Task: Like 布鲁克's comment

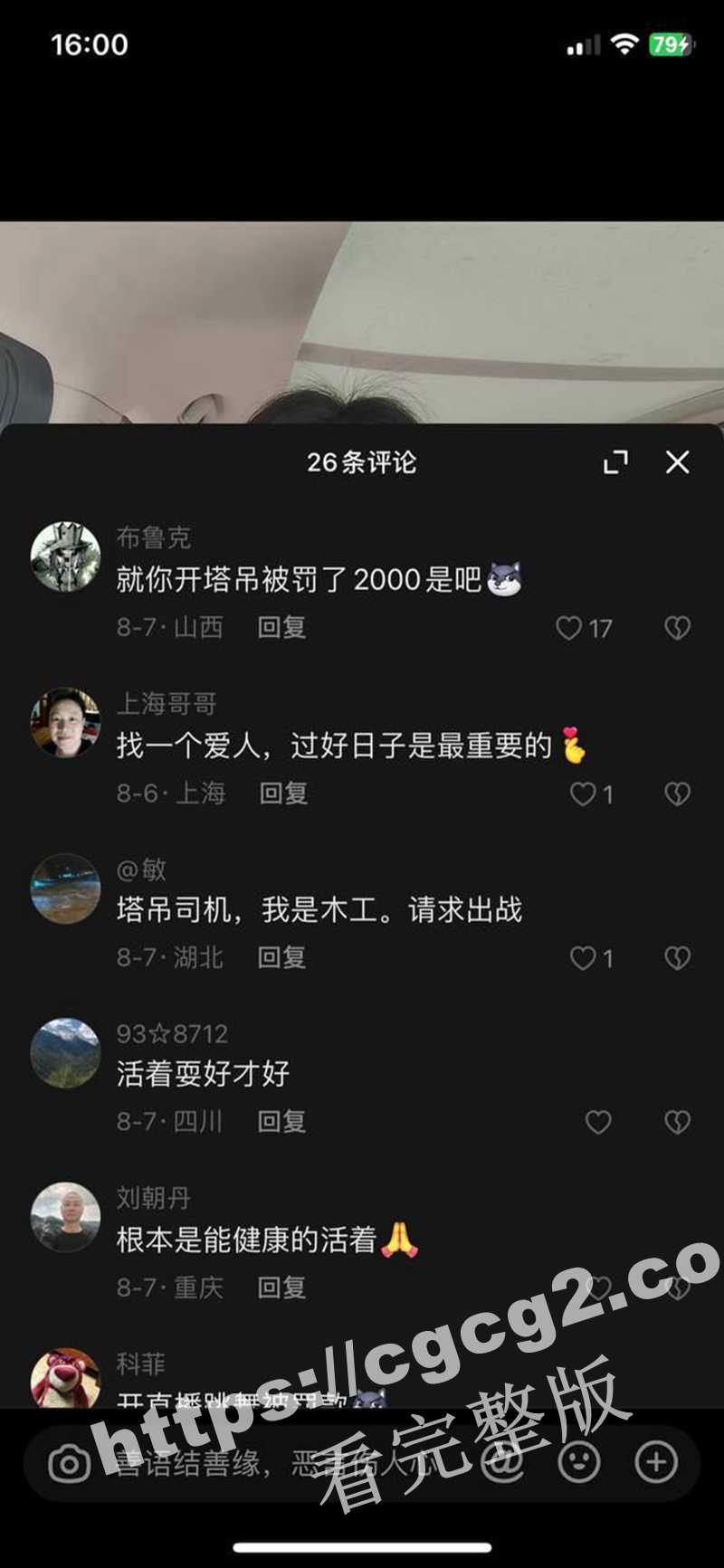Action: 568,628
